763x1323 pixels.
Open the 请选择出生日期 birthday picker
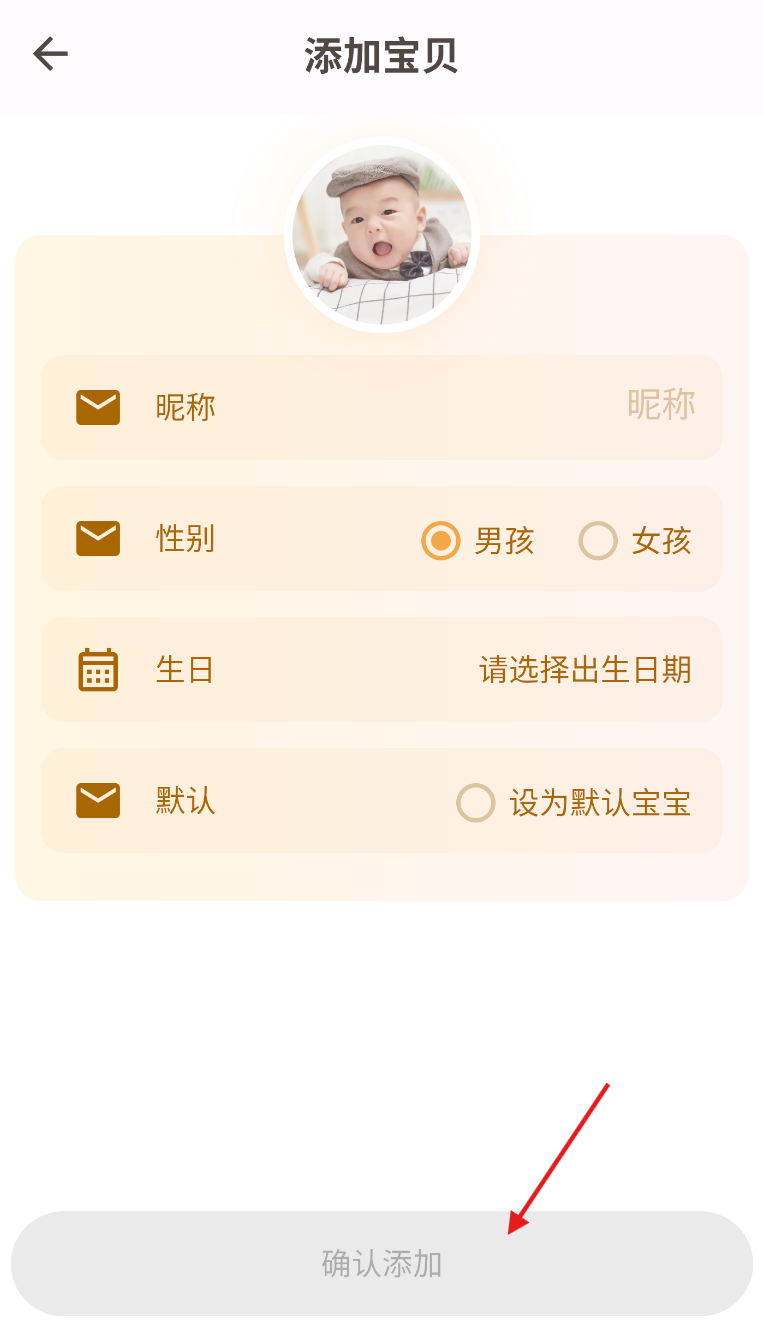[585, 670]
